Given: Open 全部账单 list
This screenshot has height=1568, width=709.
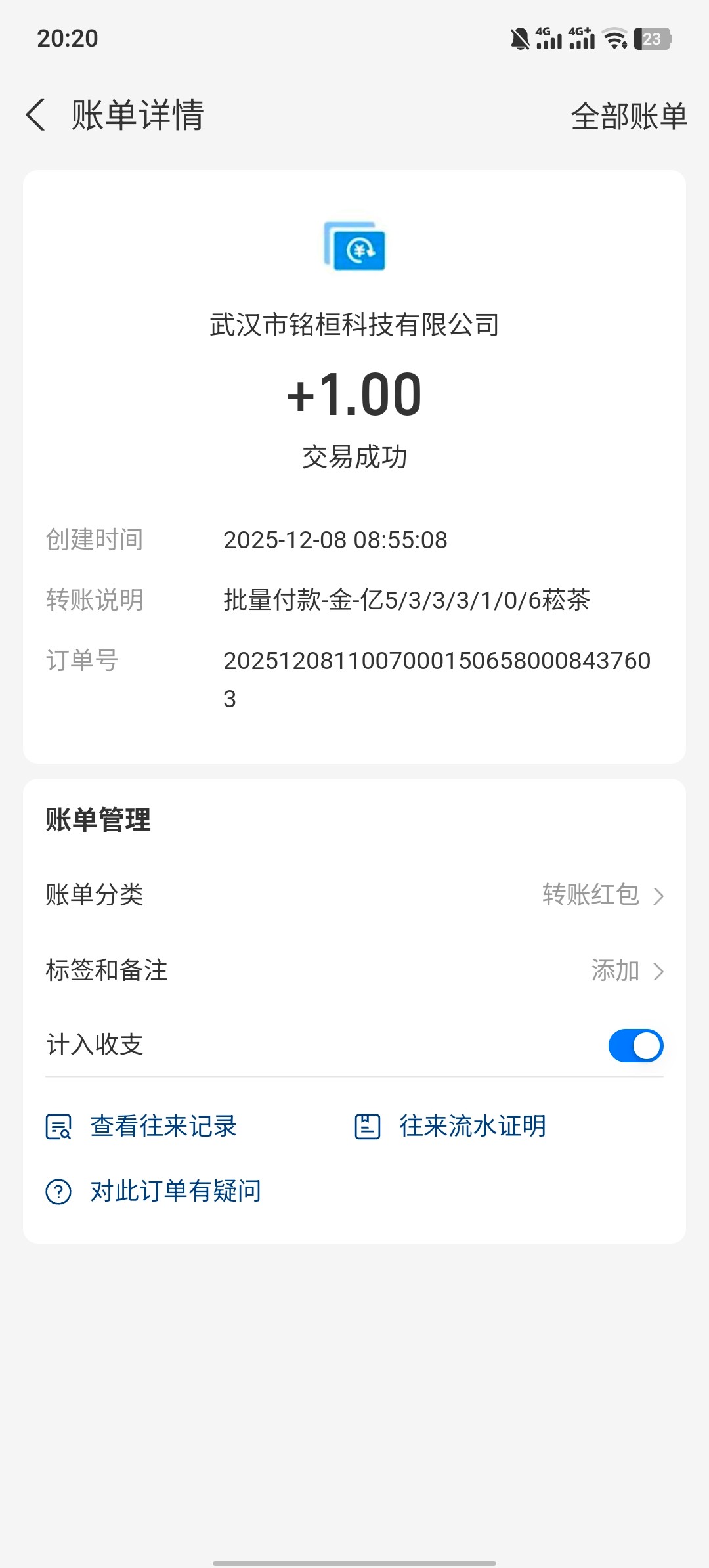Looking at the screenshot, I should 628,116.
